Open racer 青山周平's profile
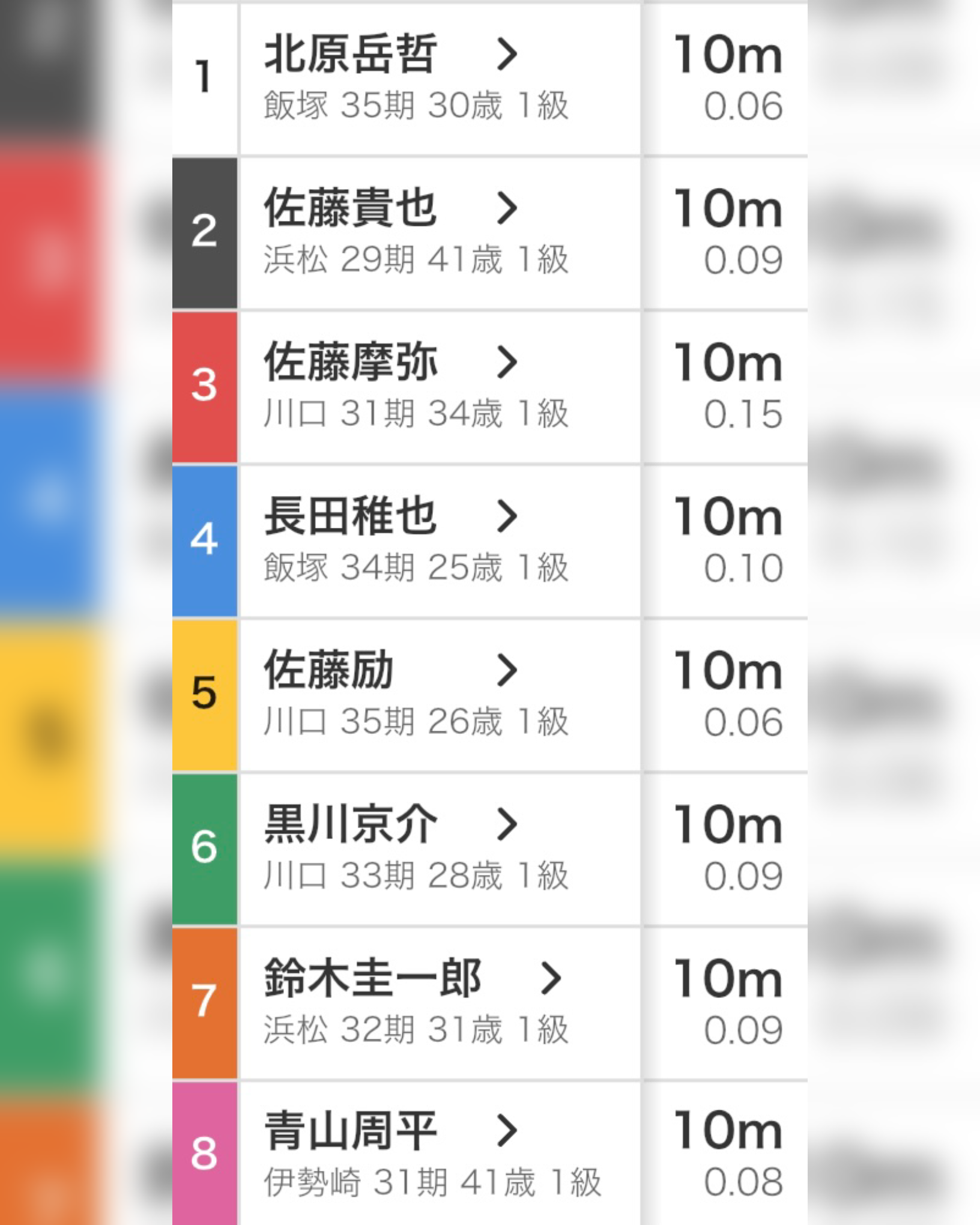The height and width of the screenshot is (1225, 980). point(391,1131)
